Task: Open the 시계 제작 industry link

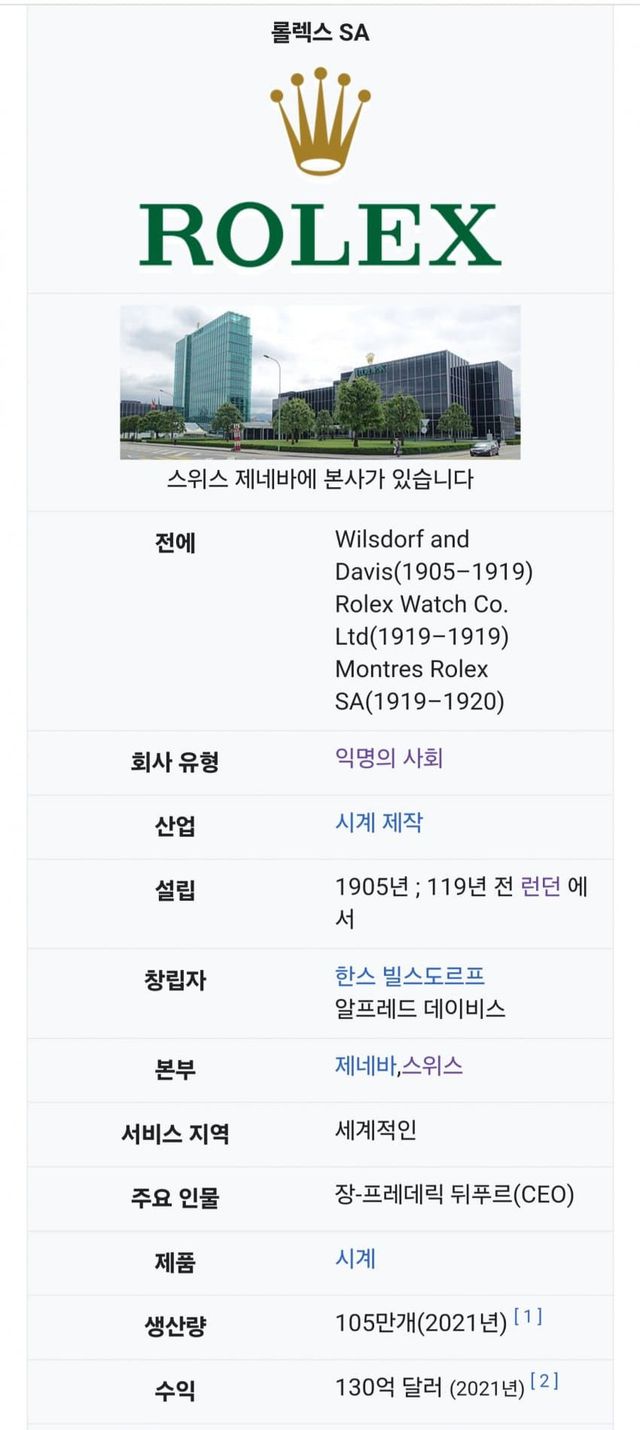Action: (378, 822)
